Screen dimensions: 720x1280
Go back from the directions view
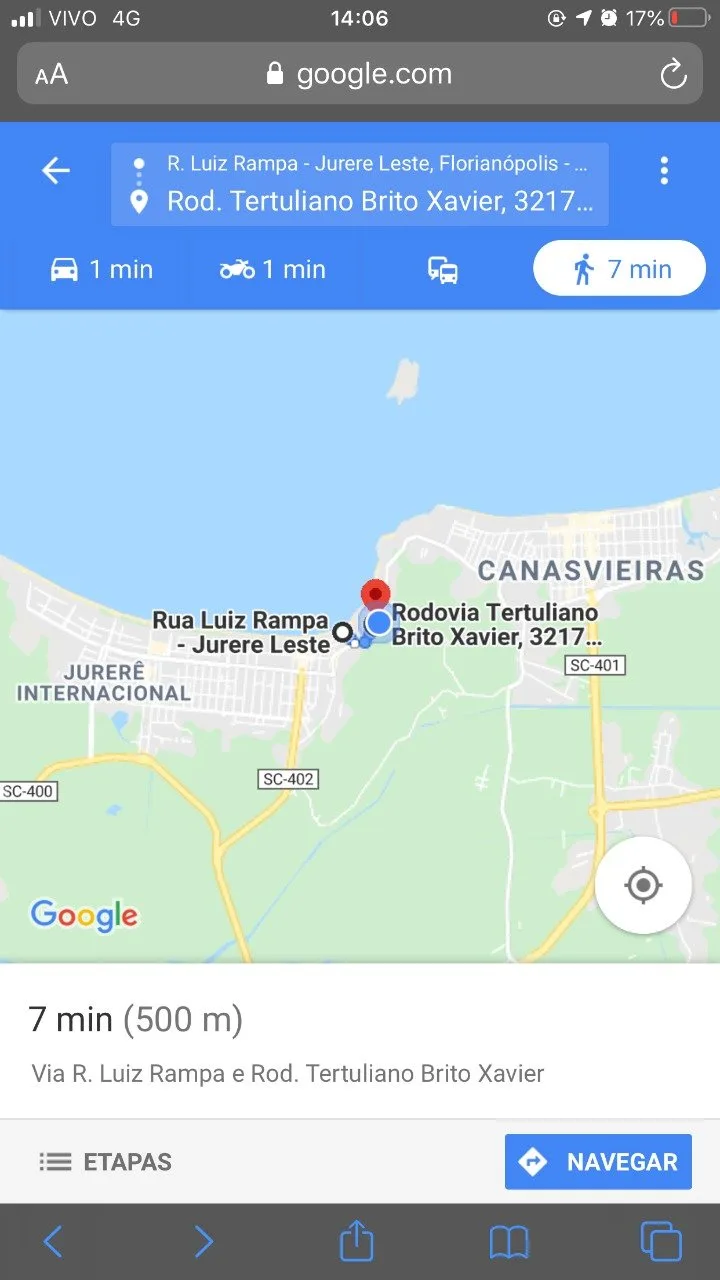click(56, 171)
